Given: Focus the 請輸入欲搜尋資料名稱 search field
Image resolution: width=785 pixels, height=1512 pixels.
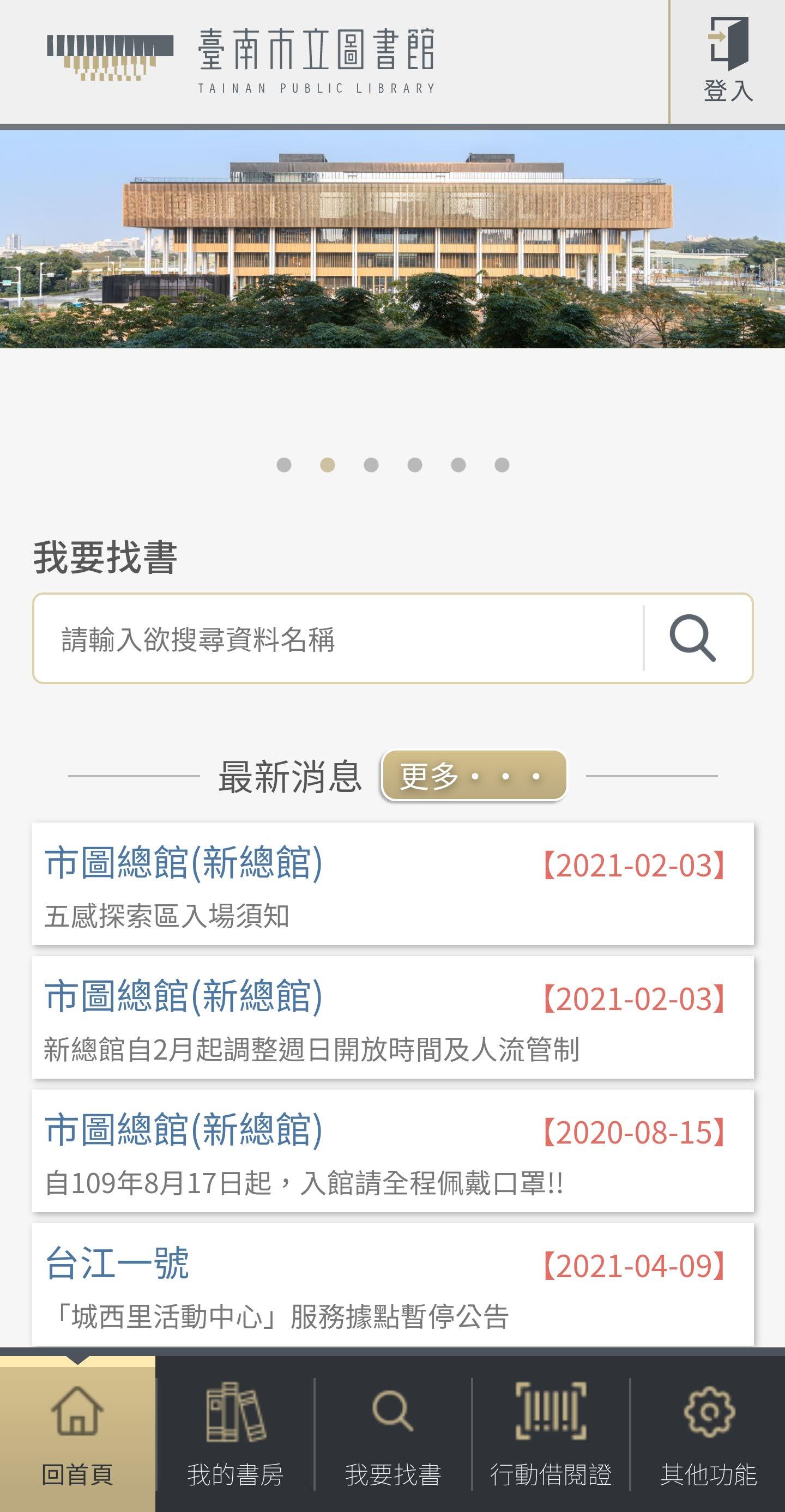Looking at the screenshot, I should click(x=337, y=639).
